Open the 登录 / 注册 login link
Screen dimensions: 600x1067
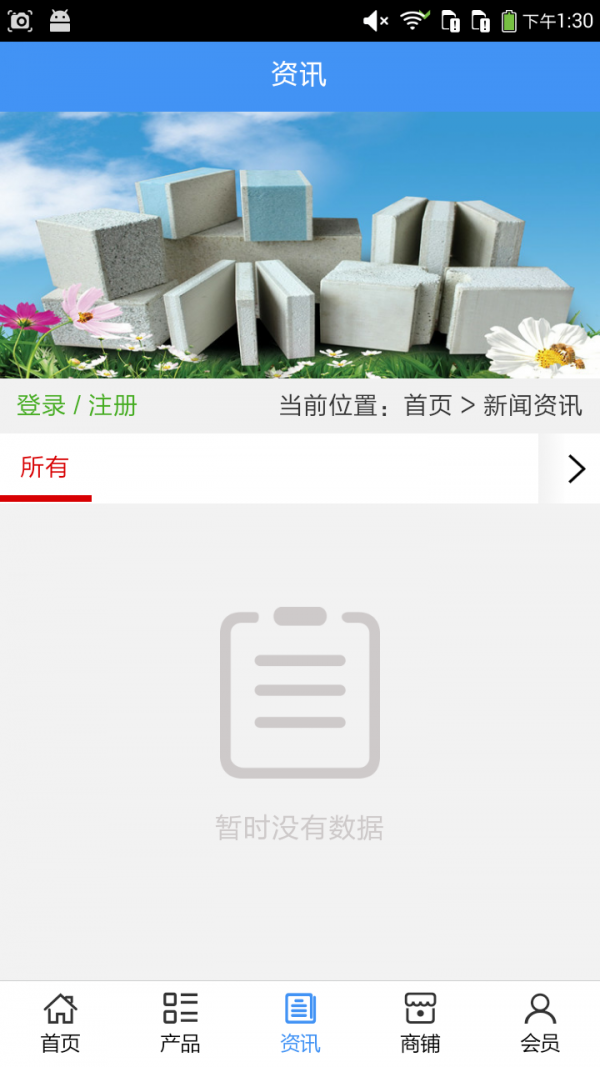tap(77, 406)
